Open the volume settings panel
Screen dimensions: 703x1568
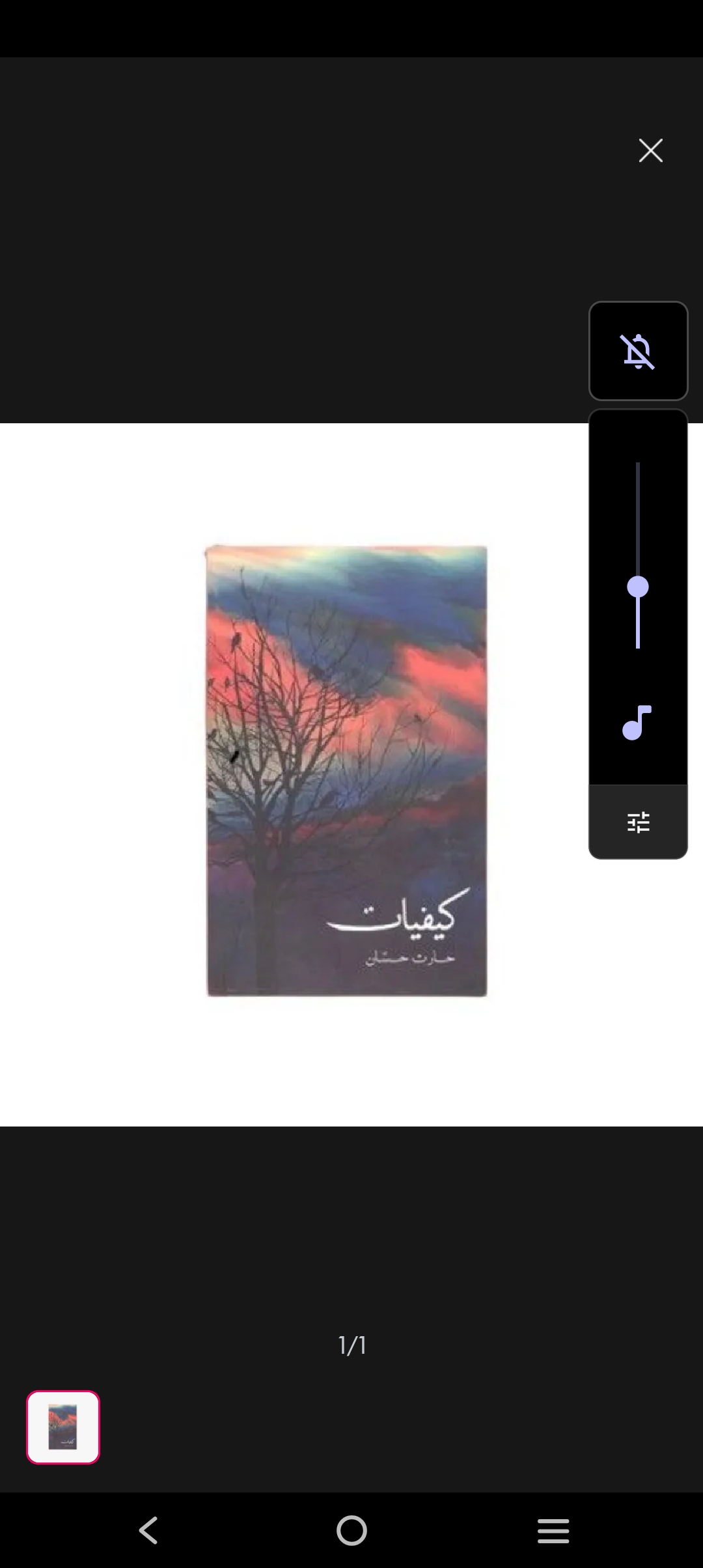[638, 822]
